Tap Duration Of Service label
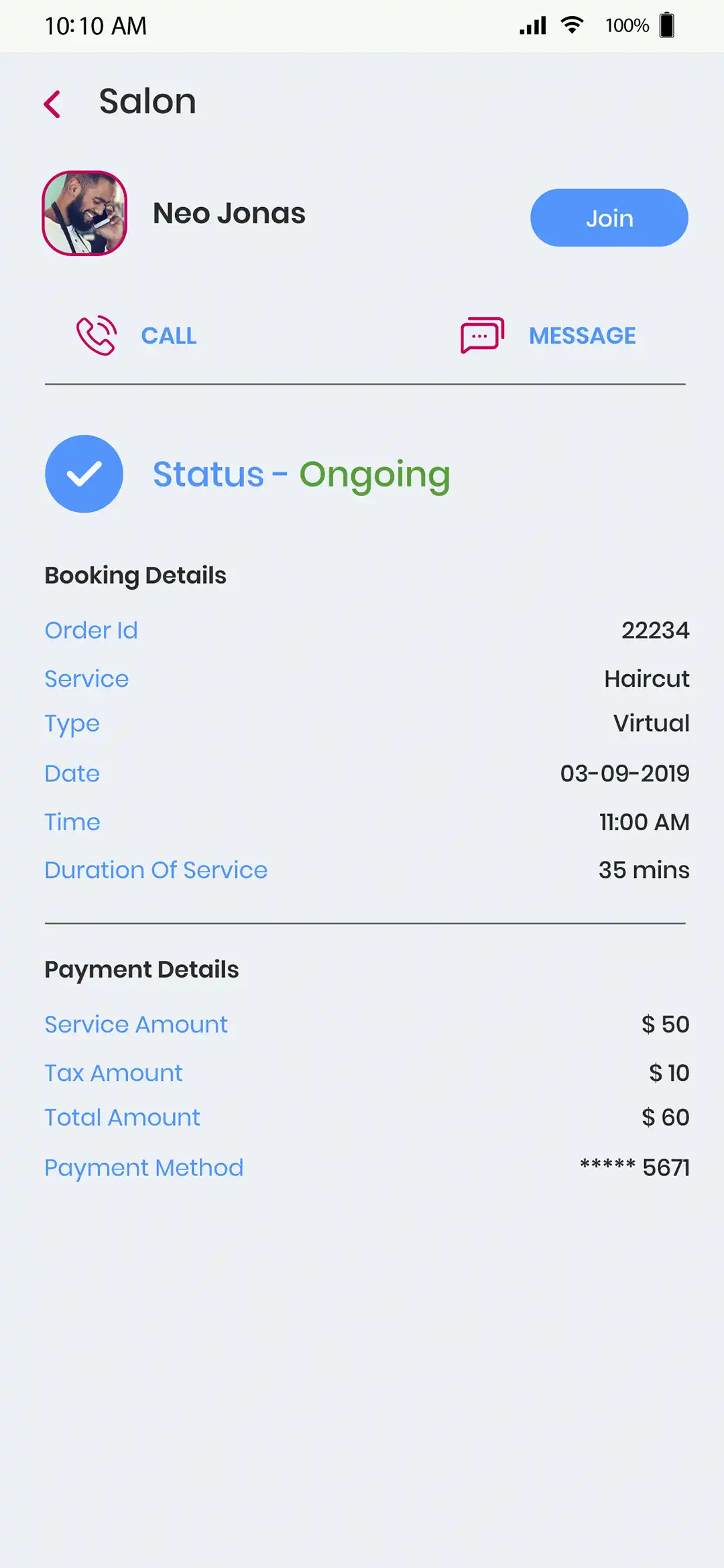 pos(156,870)
